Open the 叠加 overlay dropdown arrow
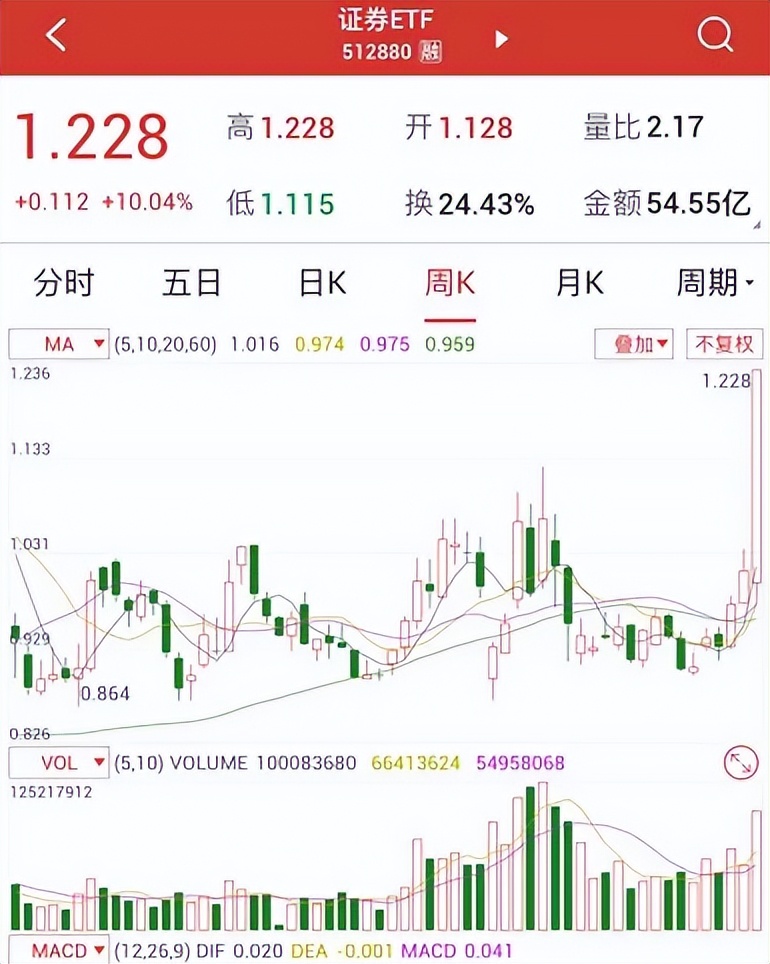Image resolution: width=770 pixels, height=964 pixels. (661, 344)
